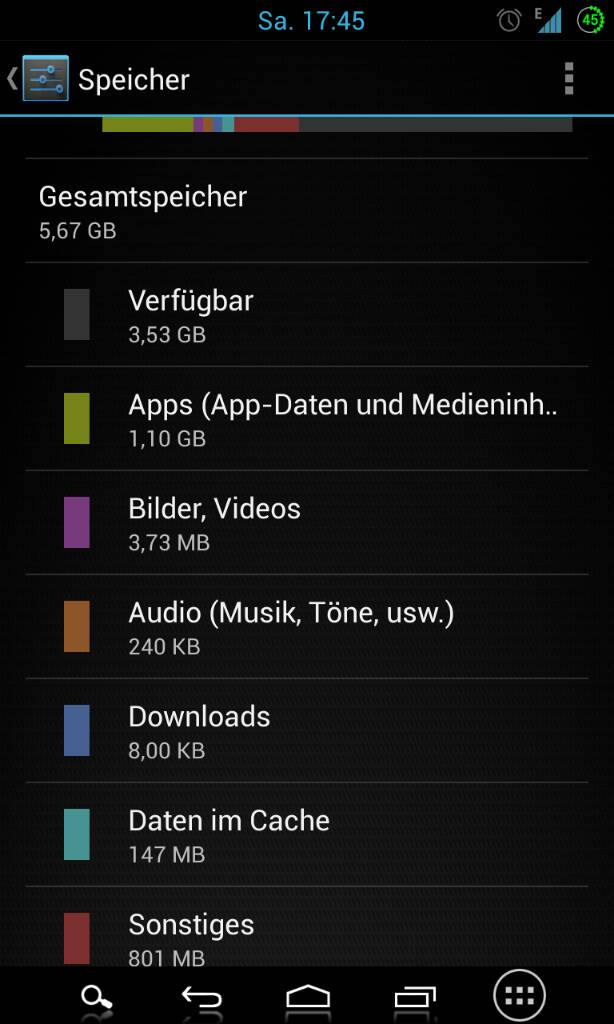
Task: Show recent apps
Action: [x=415, y=997]
